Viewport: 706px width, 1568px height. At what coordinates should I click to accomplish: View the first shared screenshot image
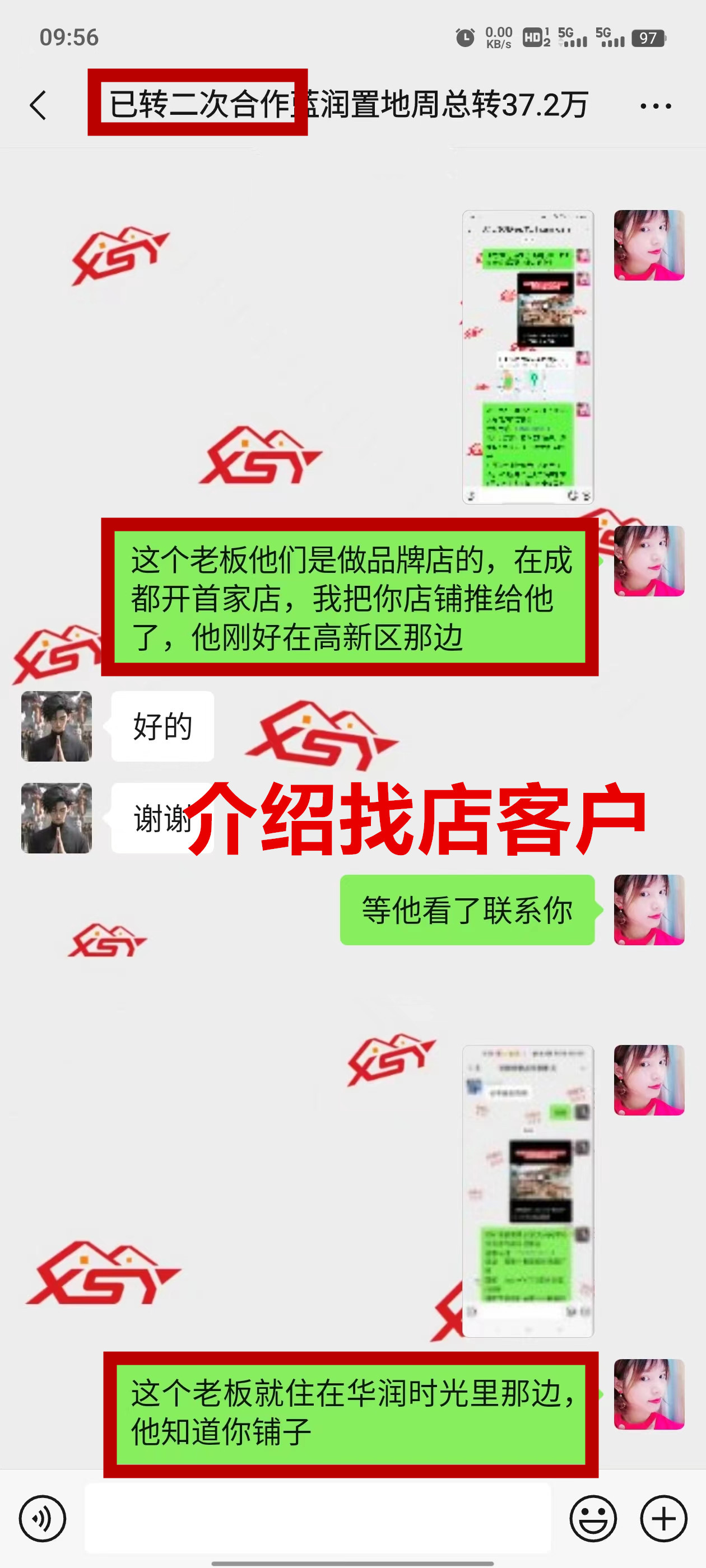click(527, 357)
